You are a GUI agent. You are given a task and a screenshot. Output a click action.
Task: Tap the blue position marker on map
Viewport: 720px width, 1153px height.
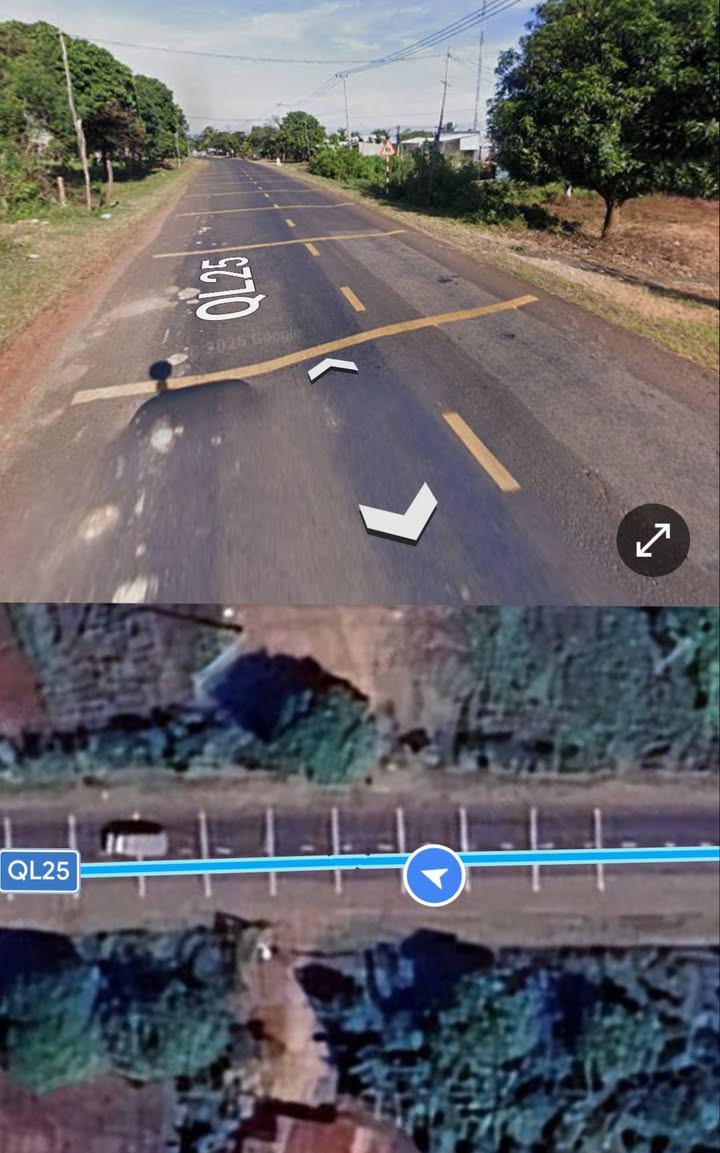tap(434, 876)
